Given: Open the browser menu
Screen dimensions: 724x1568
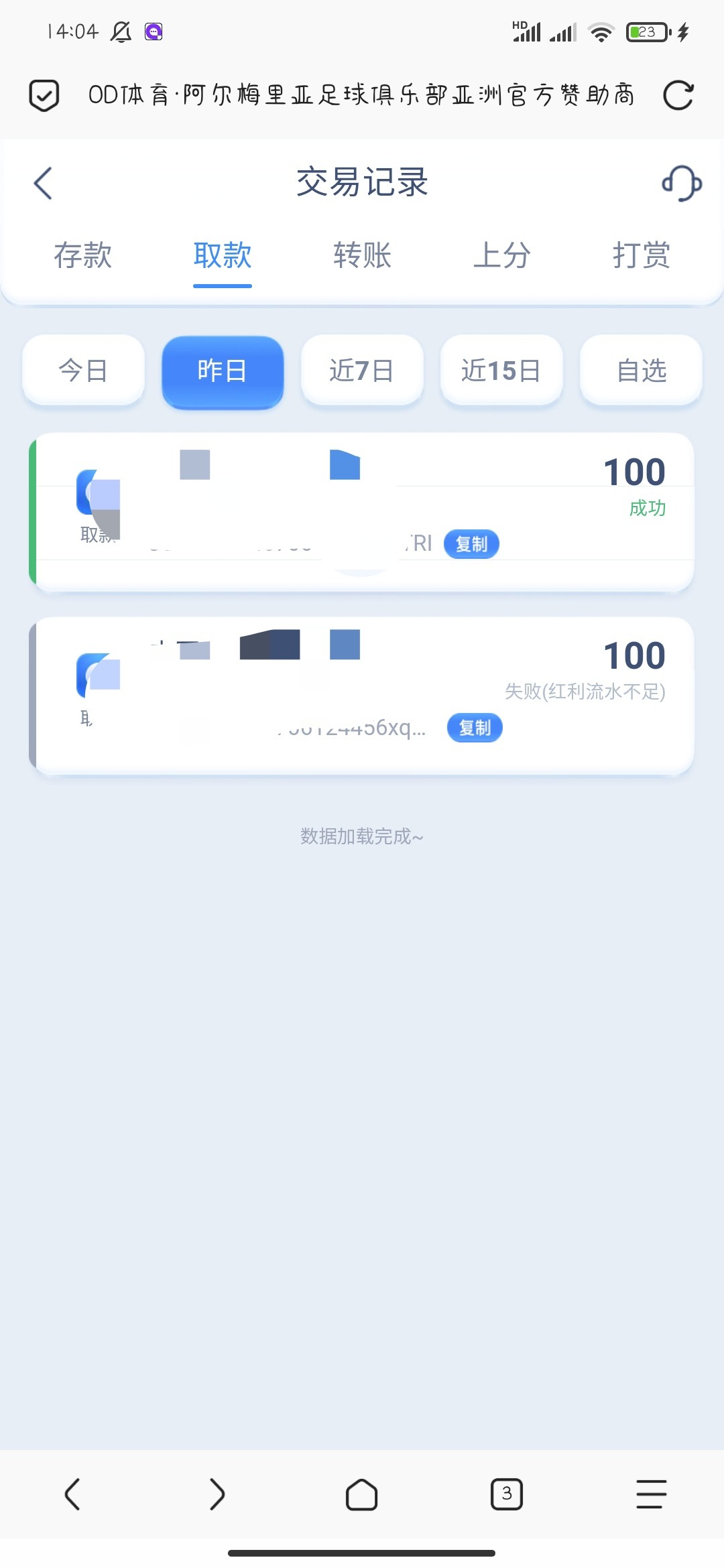Looking at the screenshot, I should pos(651,1494).
